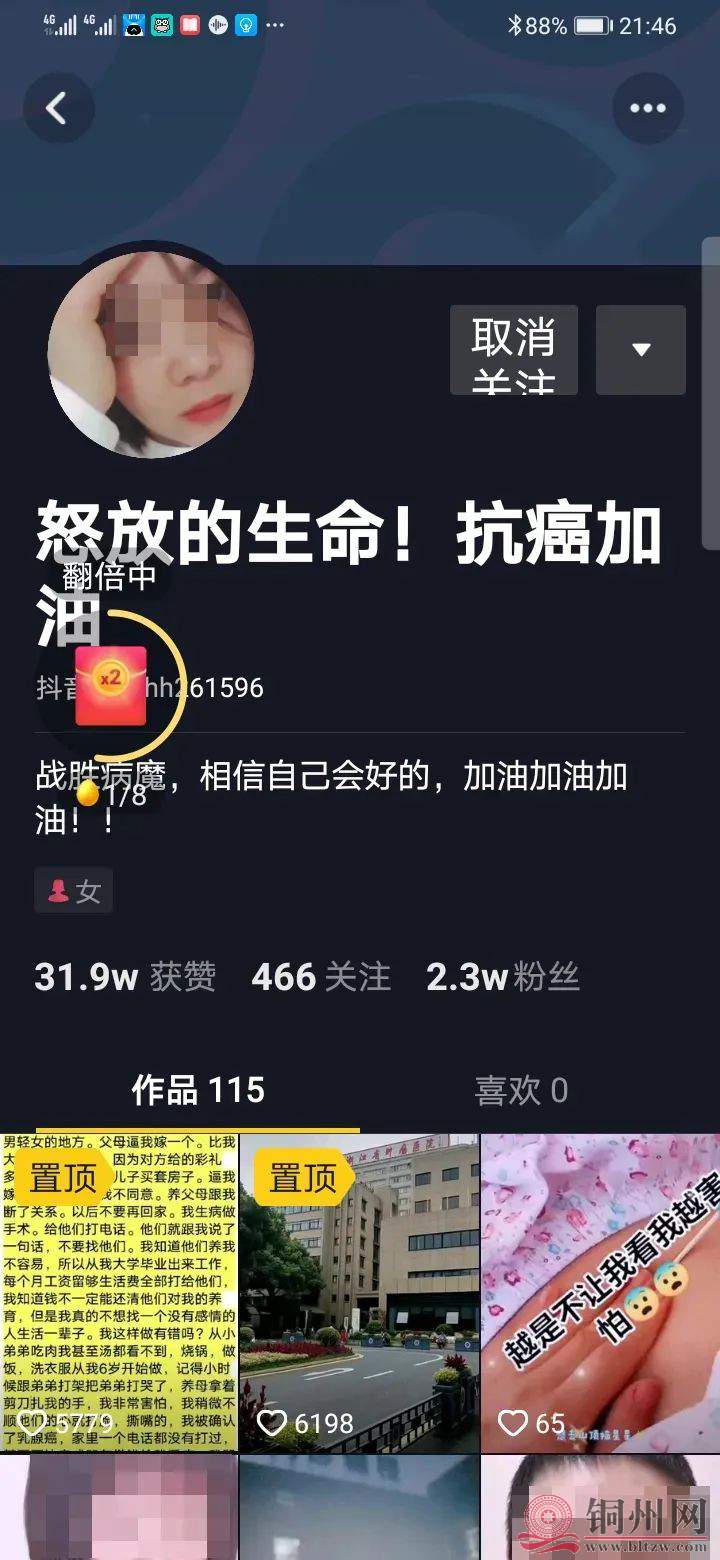Open the profile avatar photo
The height and width of the screenshot is (1560, 720).
coord(150,354)
